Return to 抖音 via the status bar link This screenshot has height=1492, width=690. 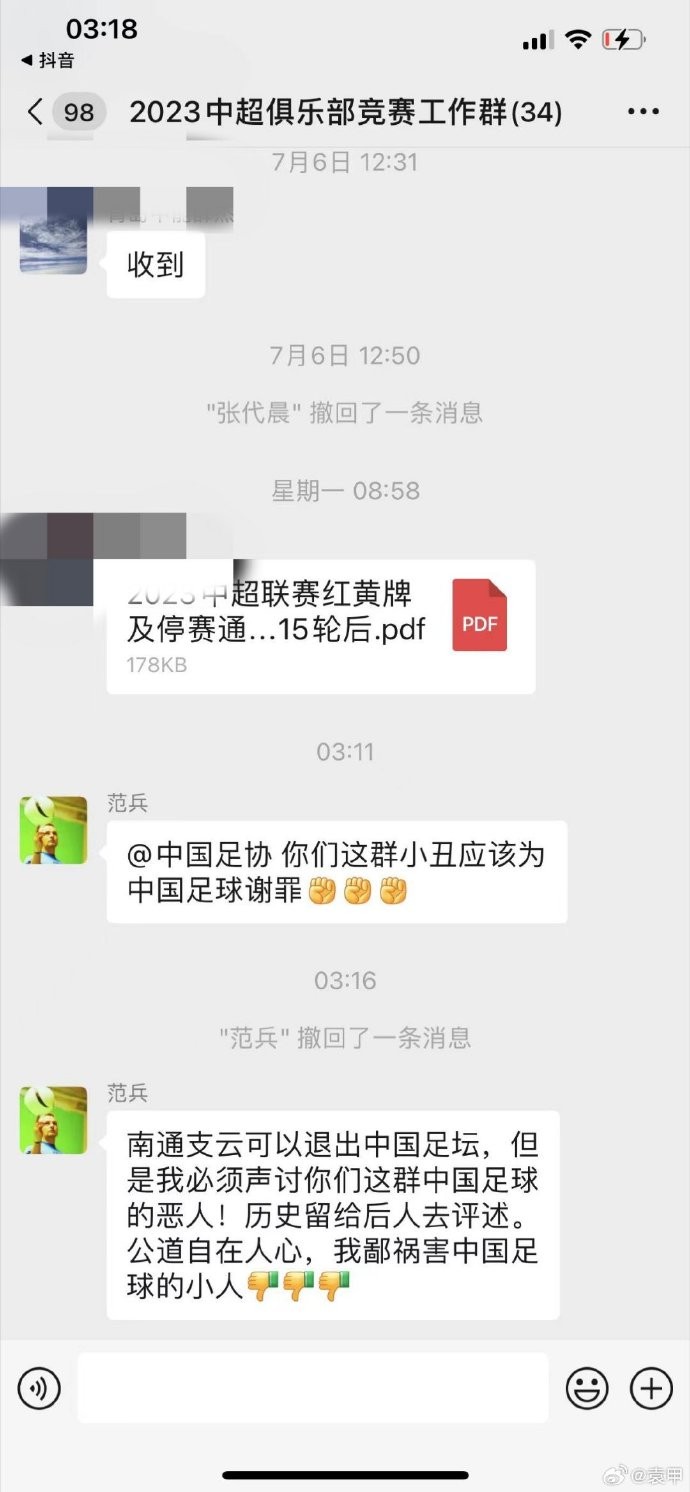pyautogui.click(x=48, y=60)
